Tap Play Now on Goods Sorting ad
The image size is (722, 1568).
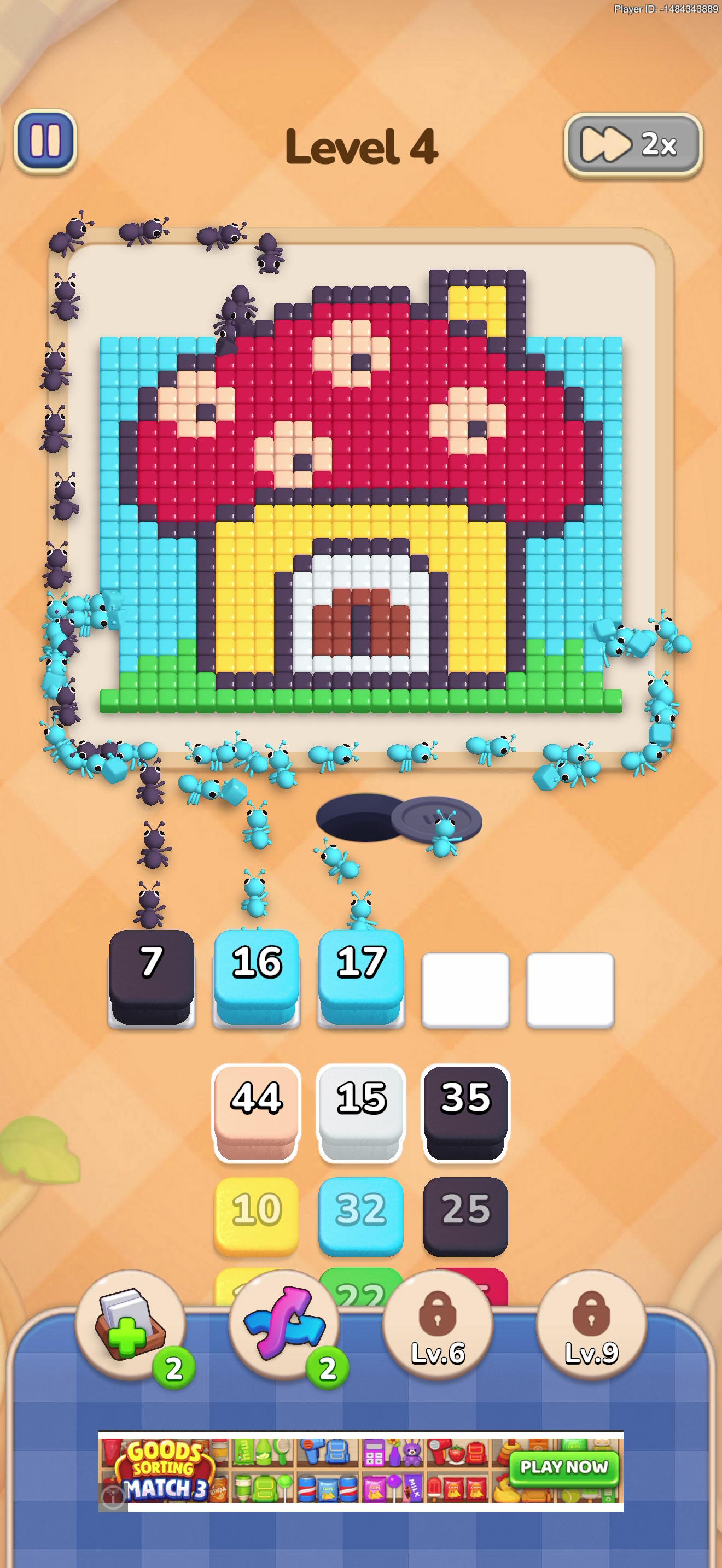pos(564,1467)
